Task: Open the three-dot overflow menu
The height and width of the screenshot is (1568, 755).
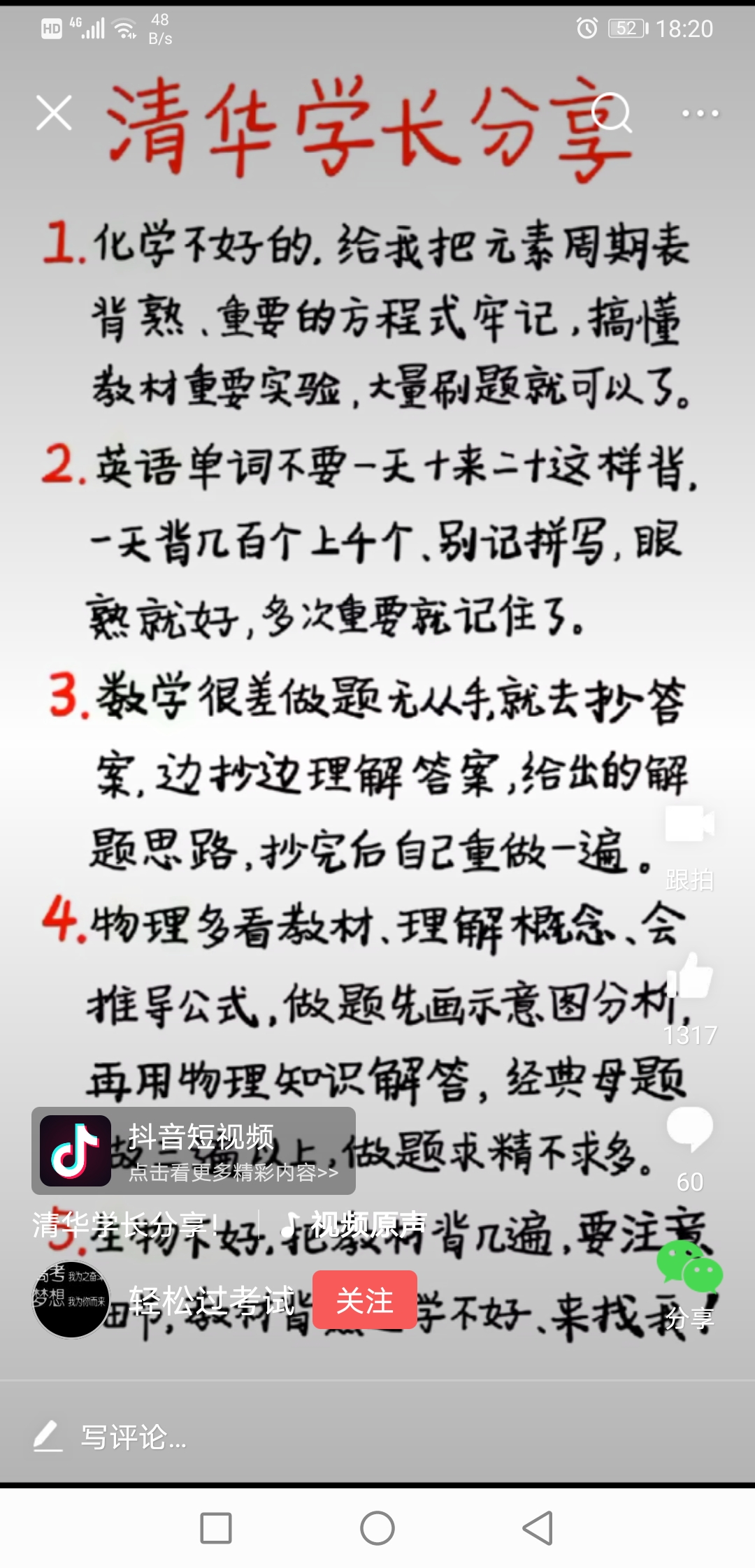Action: 700,113
